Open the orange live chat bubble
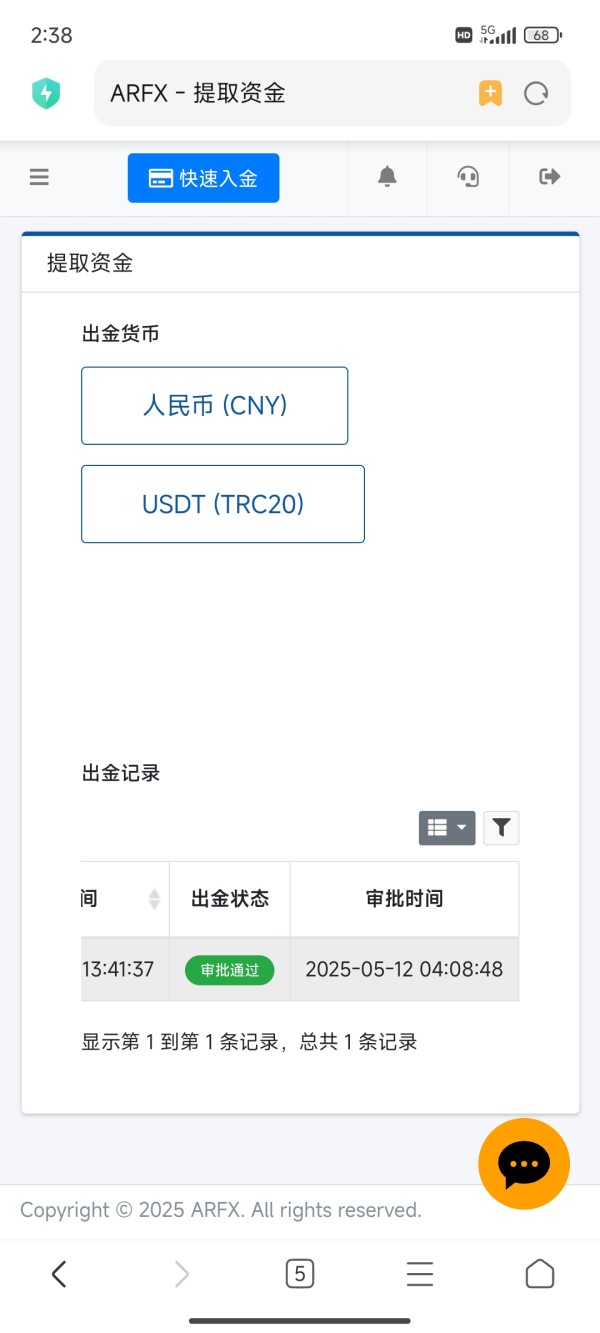The image size is (600, 1333). 524,1164
